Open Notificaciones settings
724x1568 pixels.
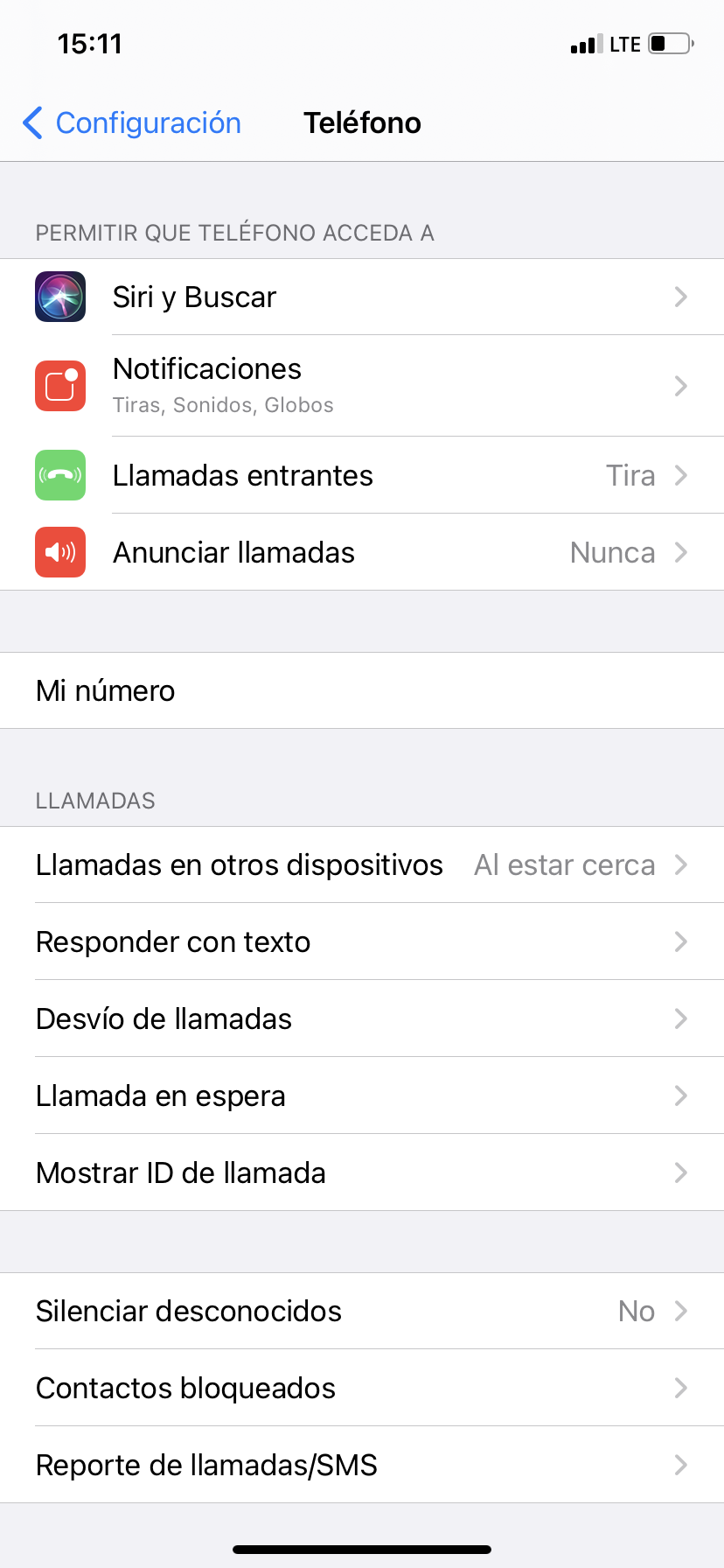click(362, 386)
